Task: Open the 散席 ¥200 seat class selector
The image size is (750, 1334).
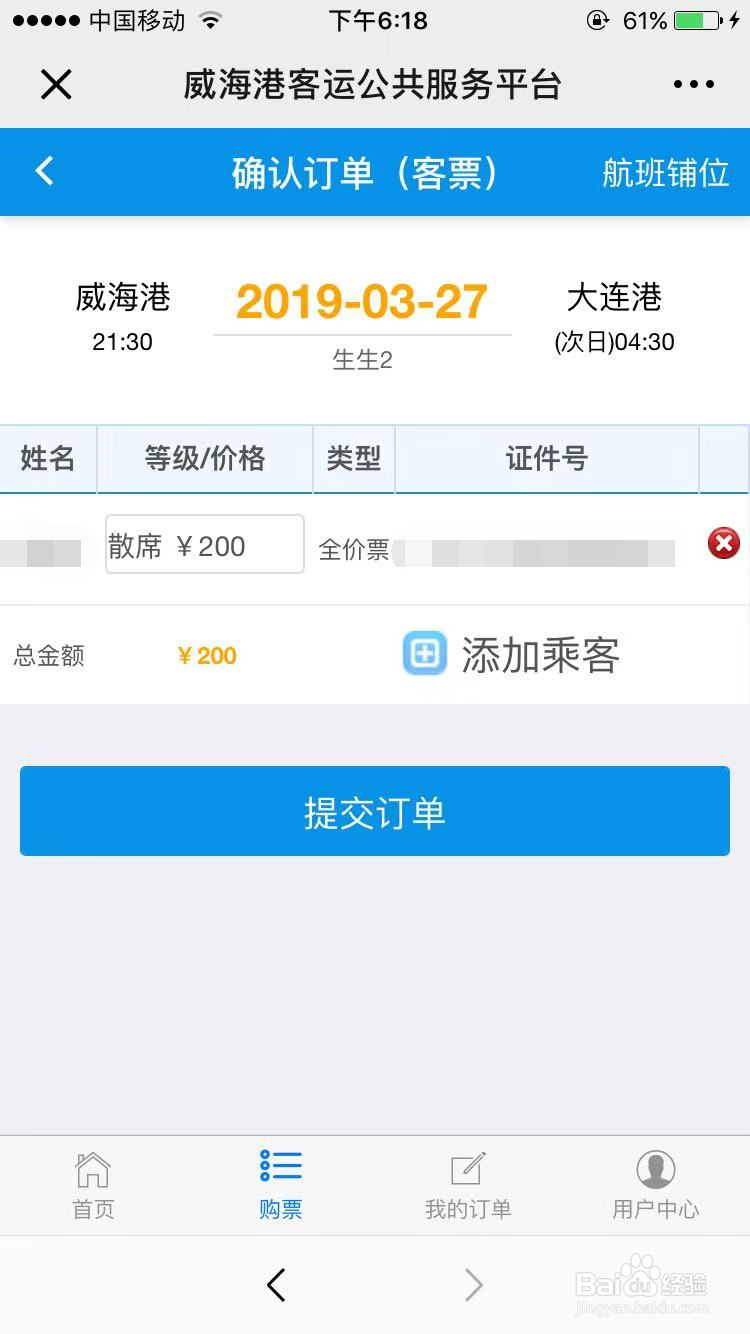Action: click(x=204, y=543)
